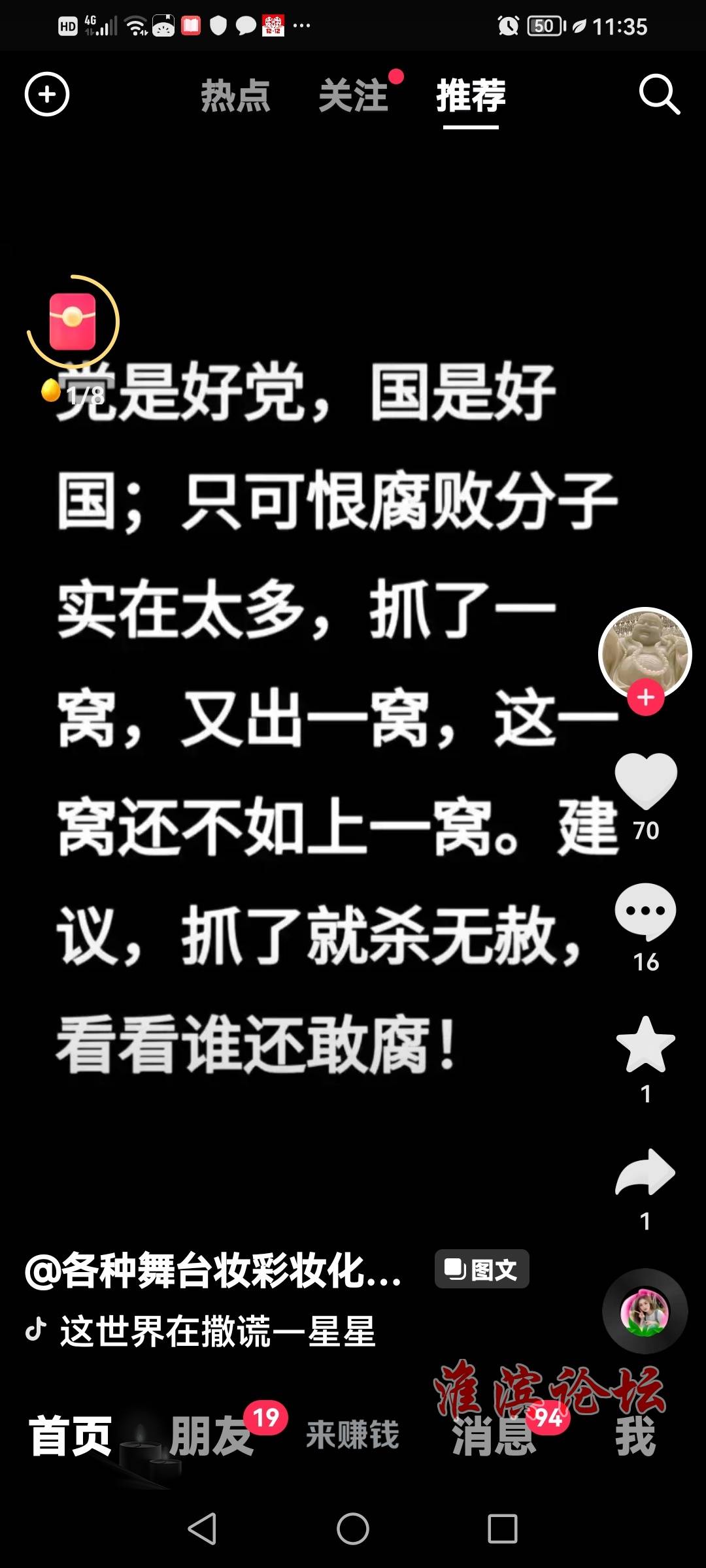Switch to the 关注 tab
Viewport: 706px width, 1568px height.
tap(354, 95)
